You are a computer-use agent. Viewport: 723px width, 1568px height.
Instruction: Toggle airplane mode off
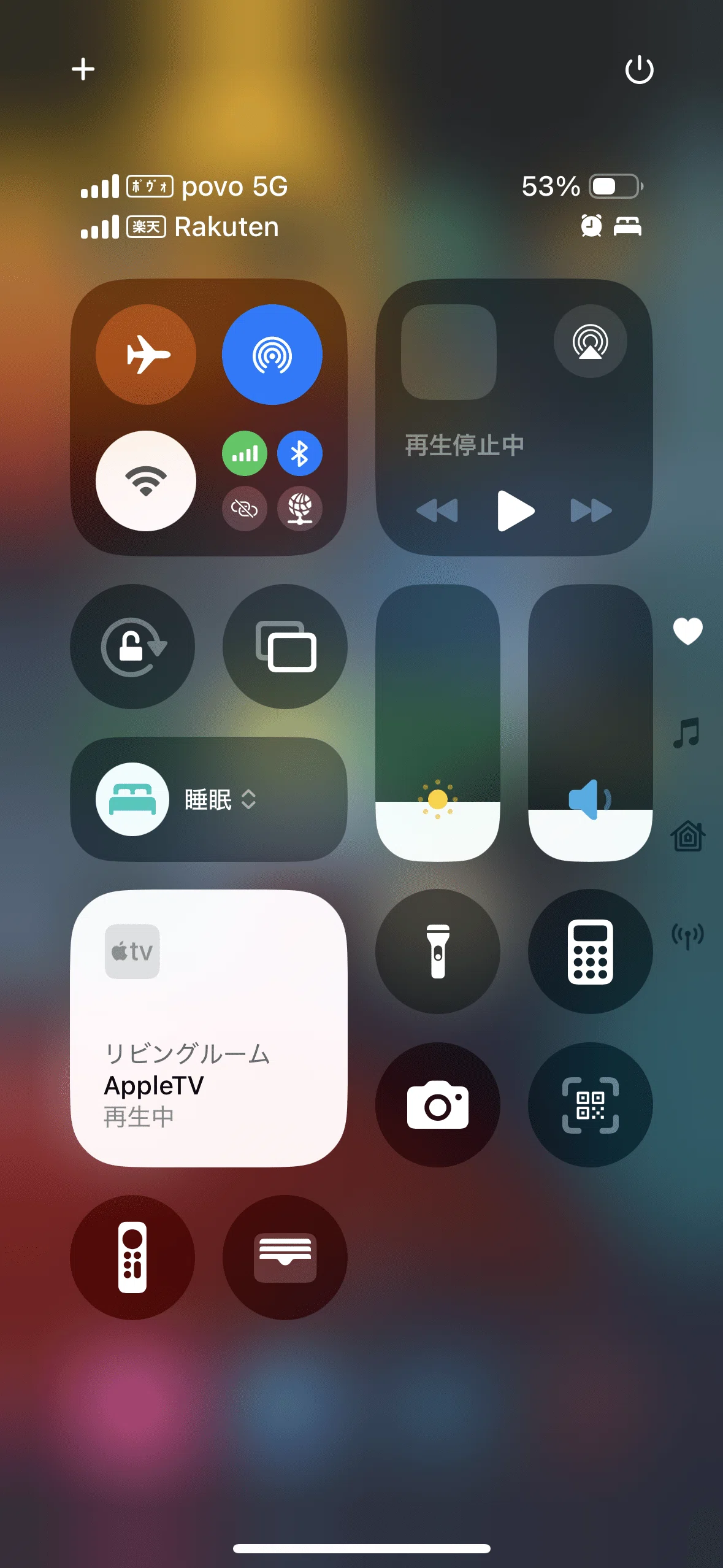(146, 355)
